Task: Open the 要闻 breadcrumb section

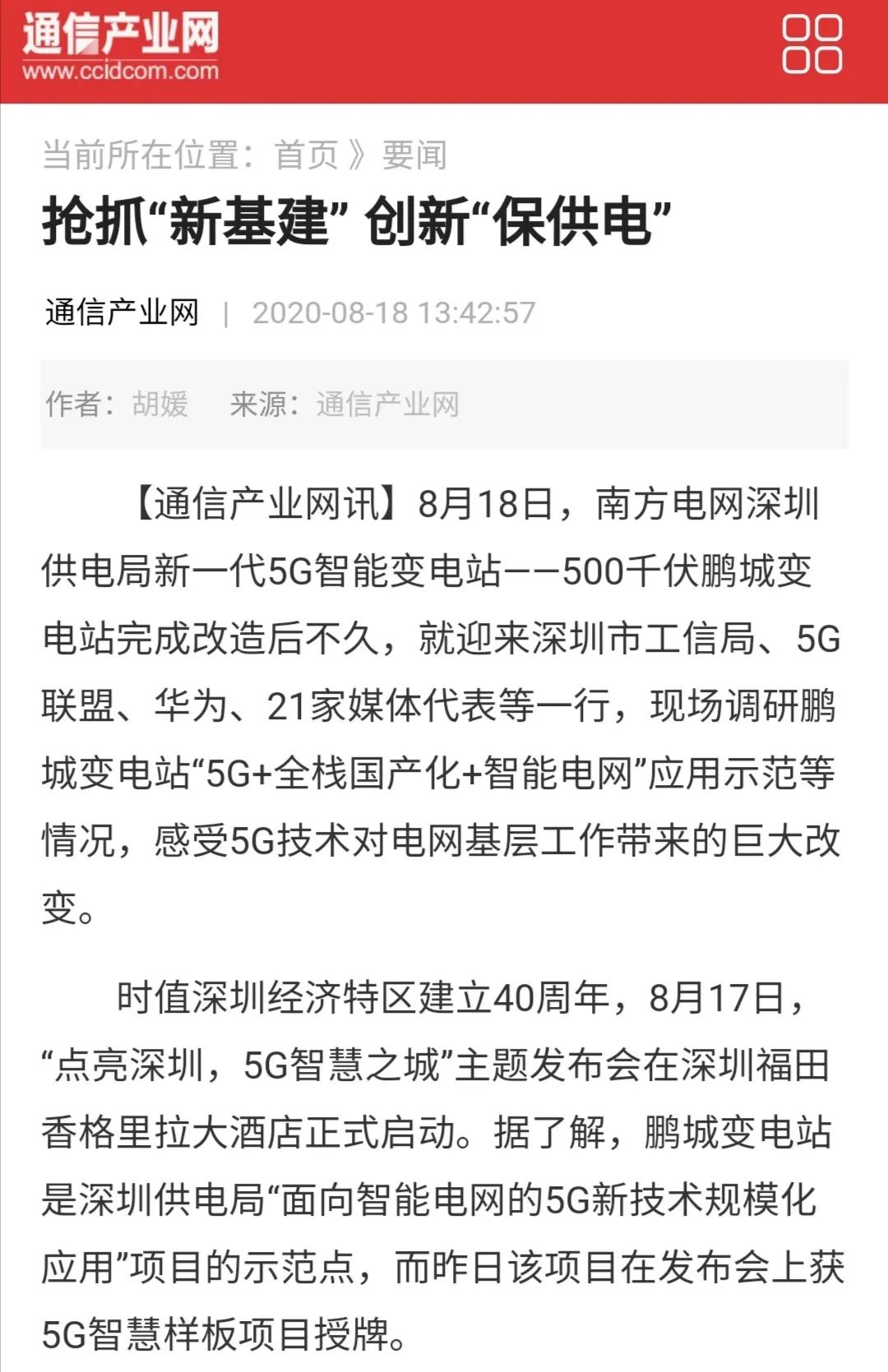Action: click(x=414, y=155)
